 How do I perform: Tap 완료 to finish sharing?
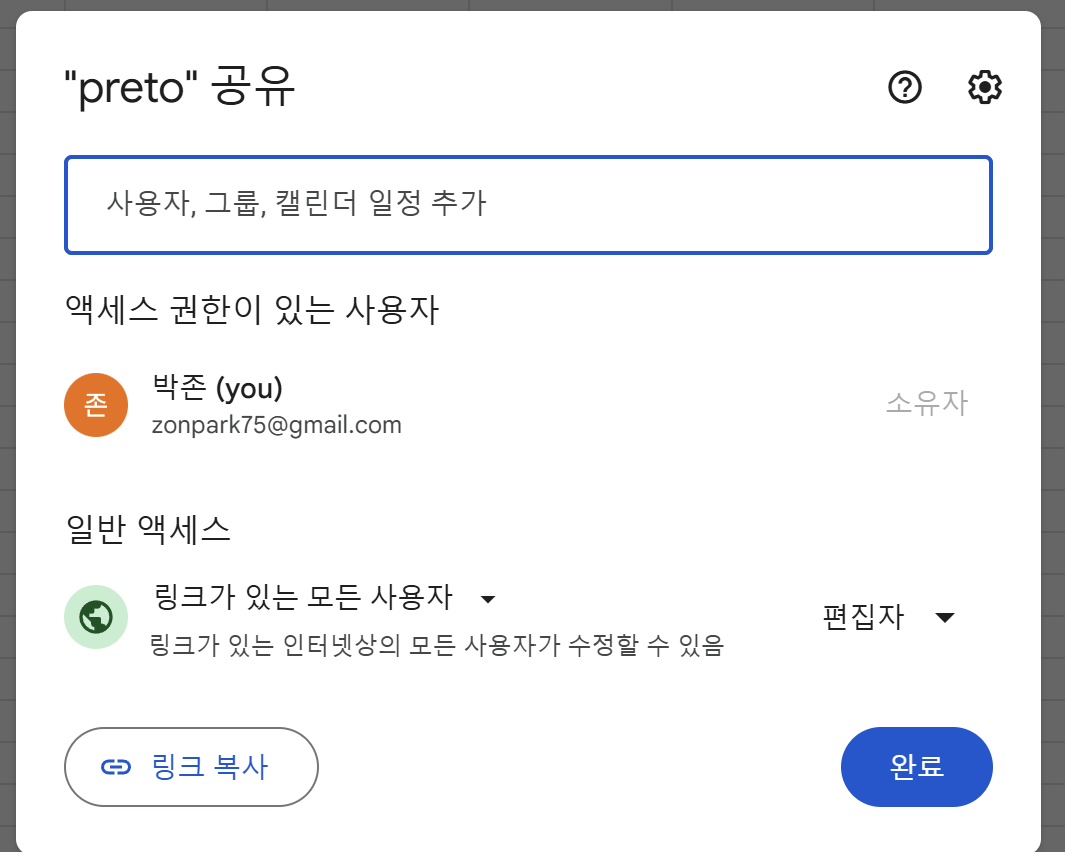(916, 767)
